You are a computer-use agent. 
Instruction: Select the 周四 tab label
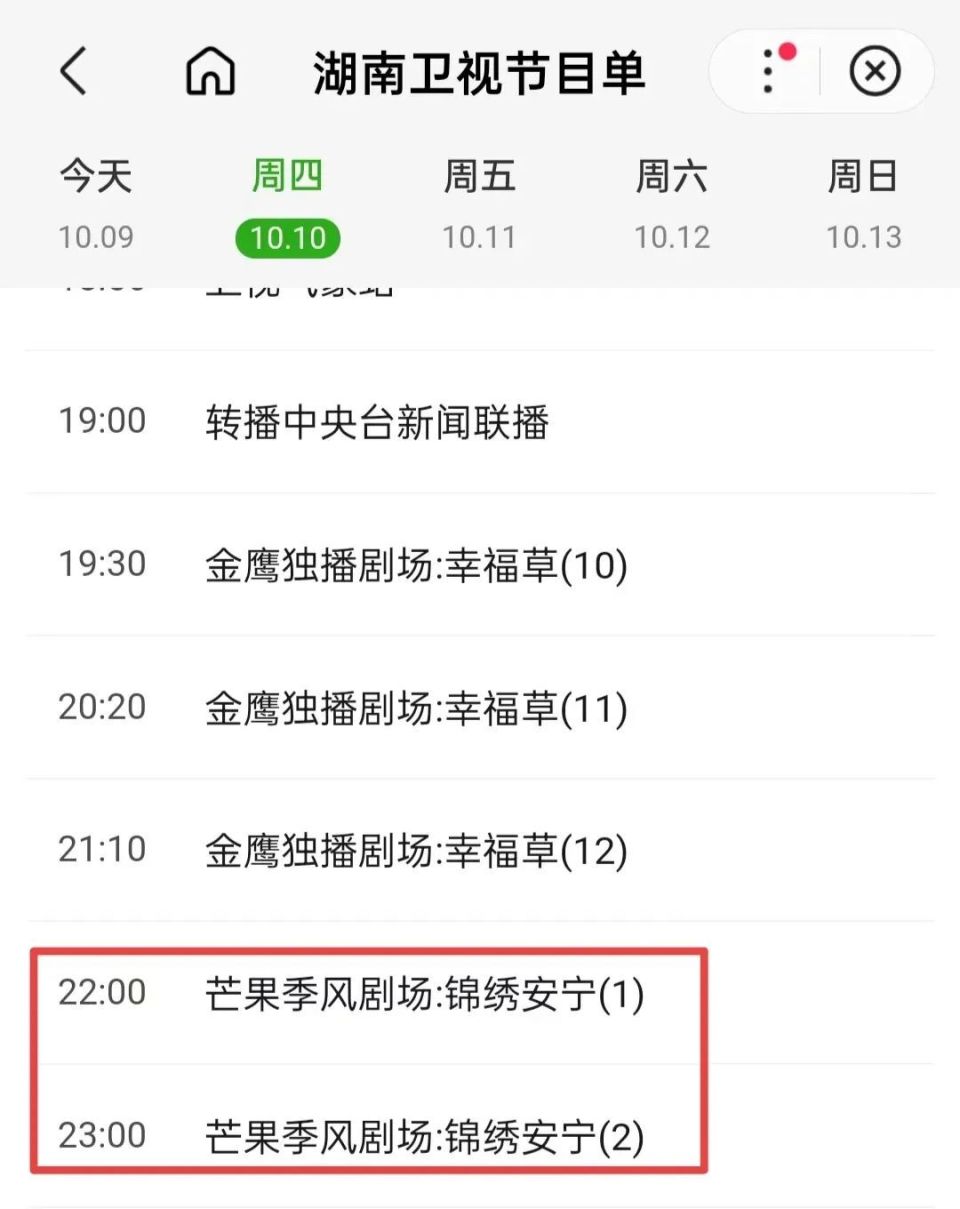coord(288,176)
